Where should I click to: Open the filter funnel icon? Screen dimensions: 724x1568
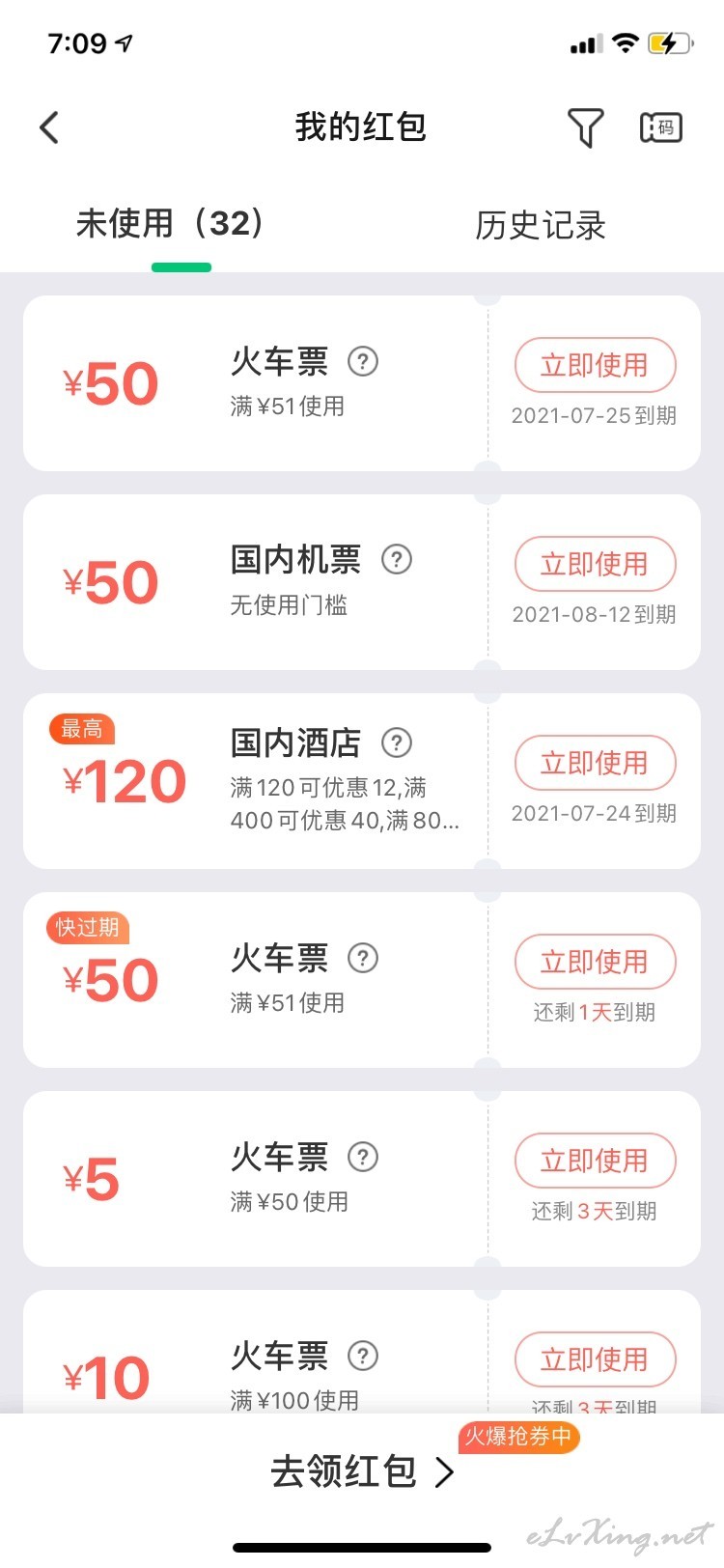585,127
